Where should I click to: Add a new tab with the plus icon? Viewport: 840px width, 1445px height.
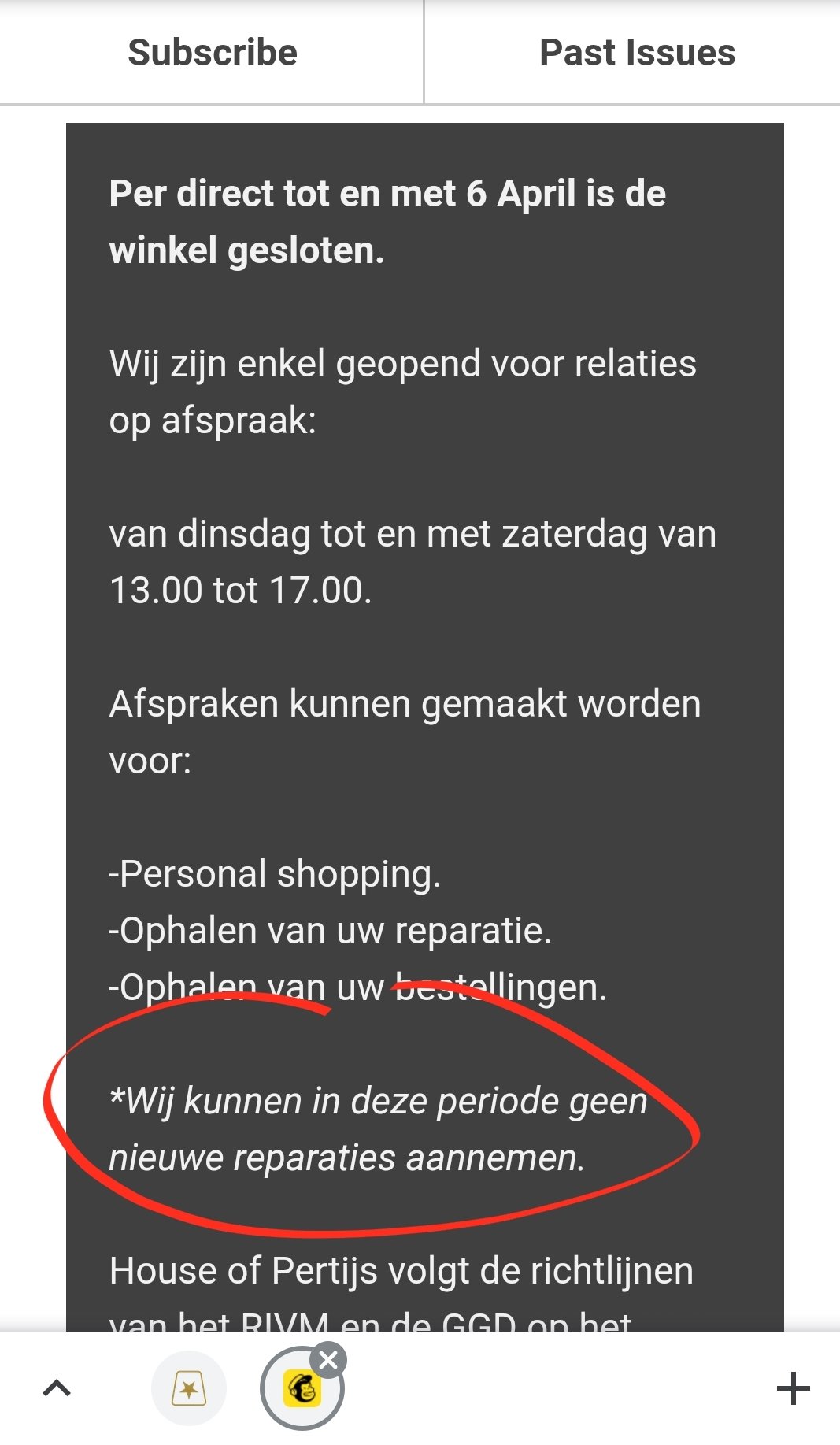tap(793, 1388)
